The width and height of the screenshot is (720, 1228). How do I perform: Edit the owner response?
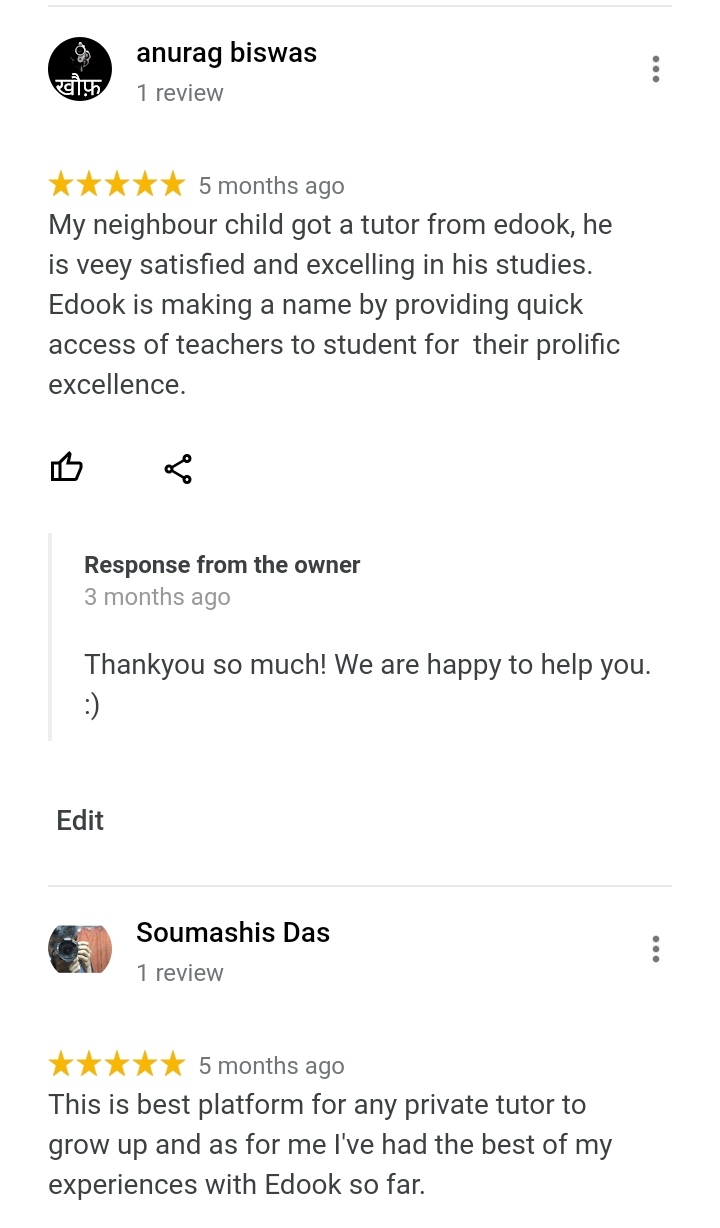point(80,820)
